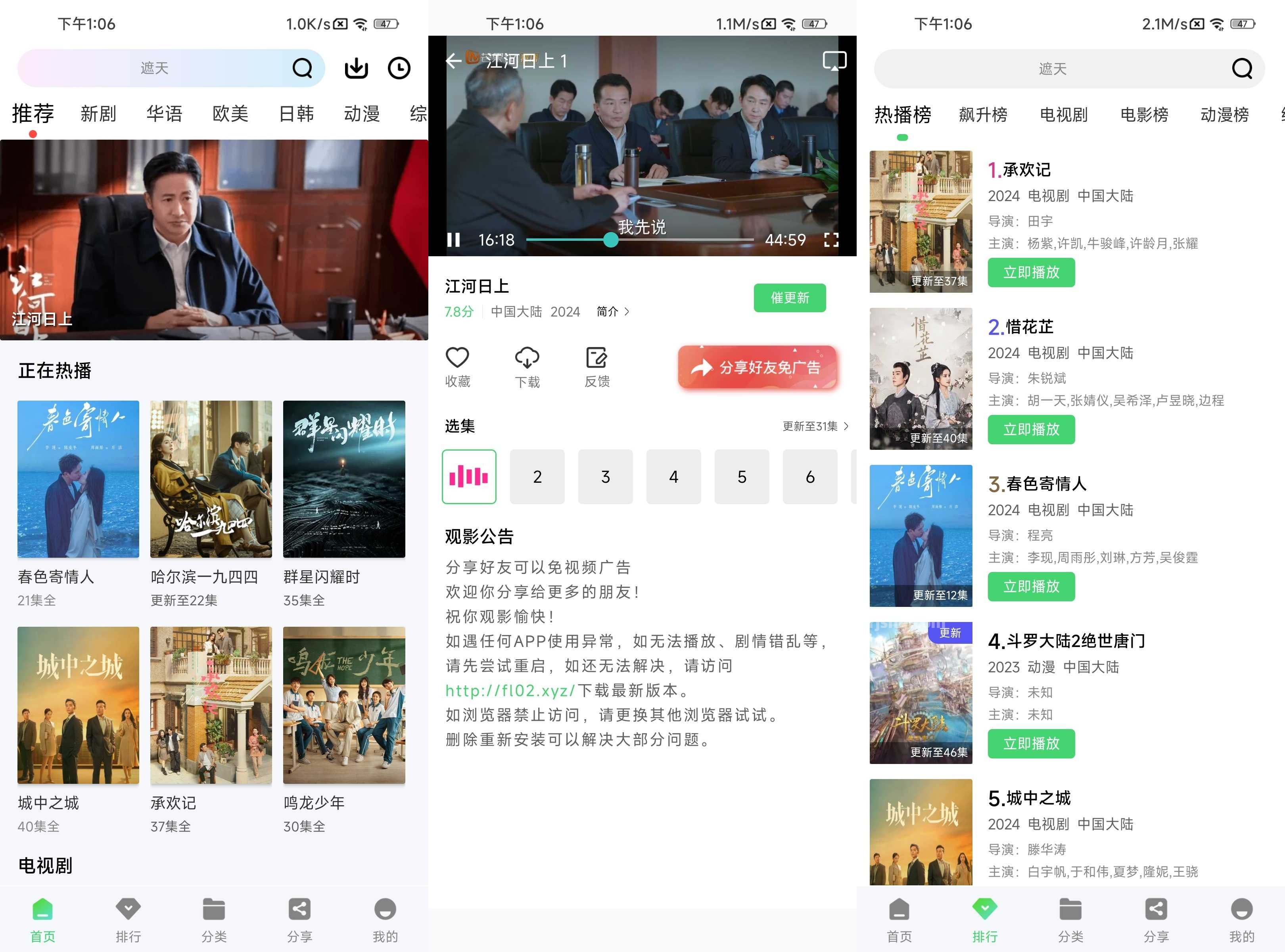Viewport: 1285px width, 952px height.
Task: Cast the video to a screen
Action: click(834, 61)
